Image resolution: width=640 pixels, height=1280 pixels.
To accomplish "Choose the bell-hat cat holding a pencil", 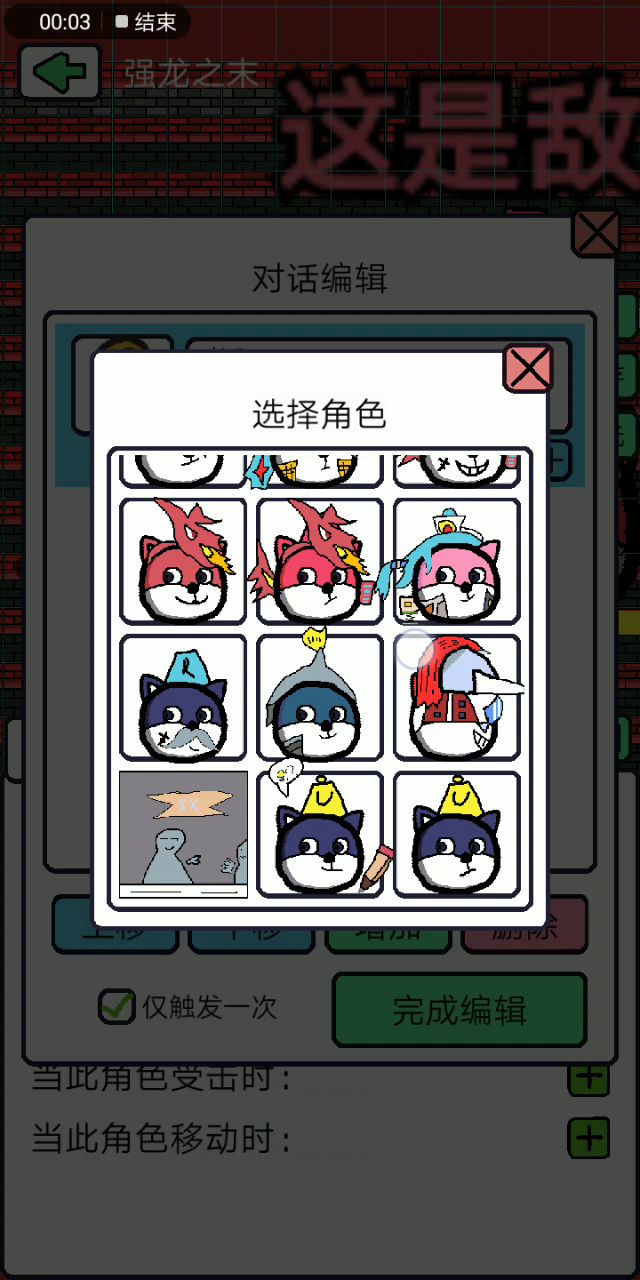I will tap(320, 834).
